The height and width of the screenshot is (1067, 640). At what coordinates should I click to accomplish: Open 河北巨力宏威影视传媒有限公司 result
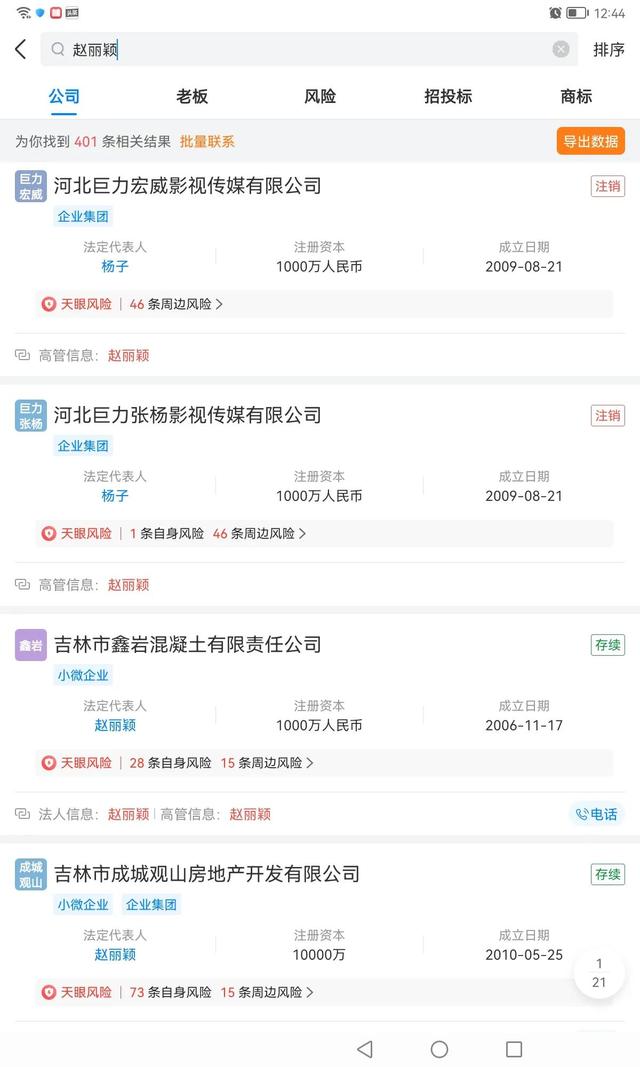coord(188,185)
